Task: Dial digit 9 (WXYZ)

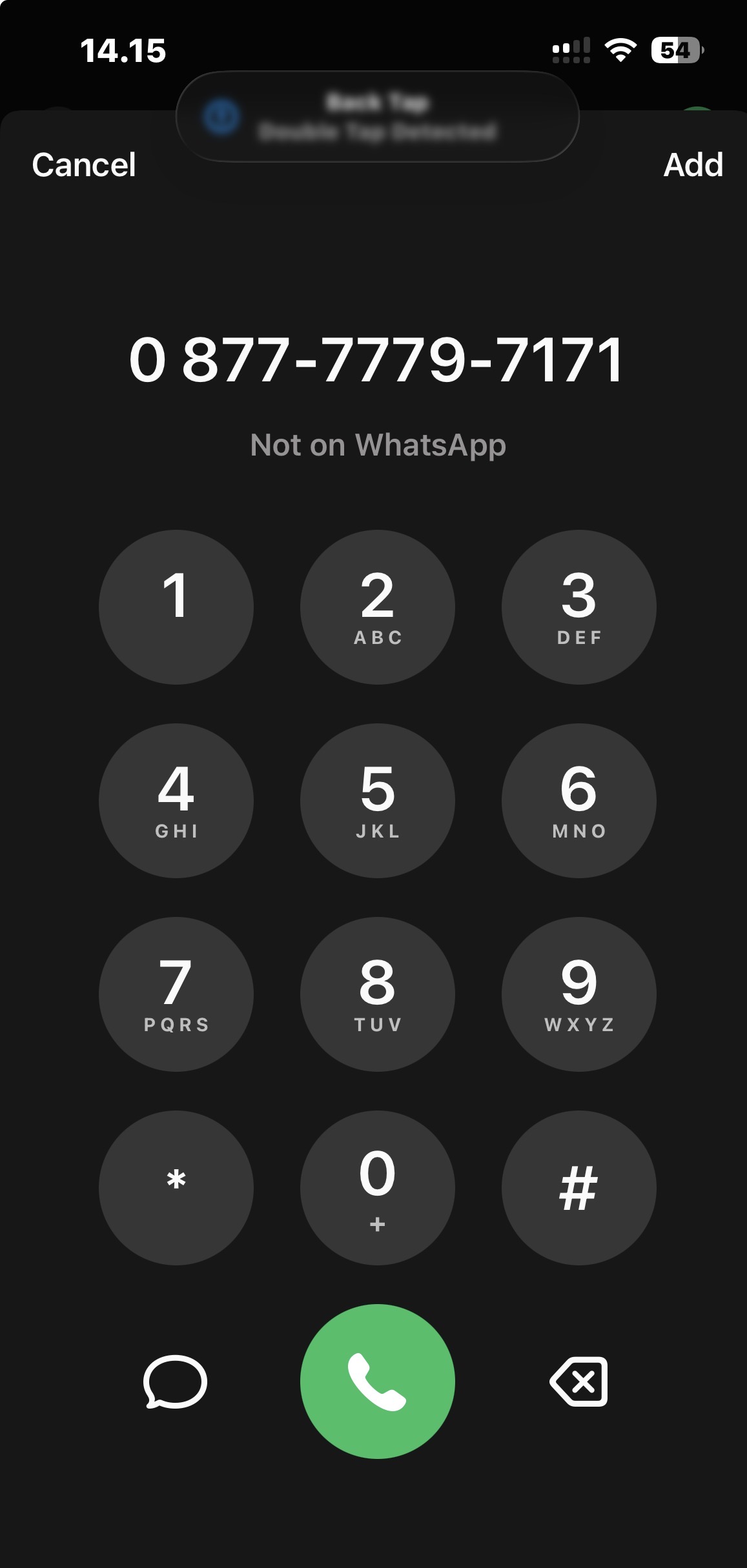Action: coord(579,994)
